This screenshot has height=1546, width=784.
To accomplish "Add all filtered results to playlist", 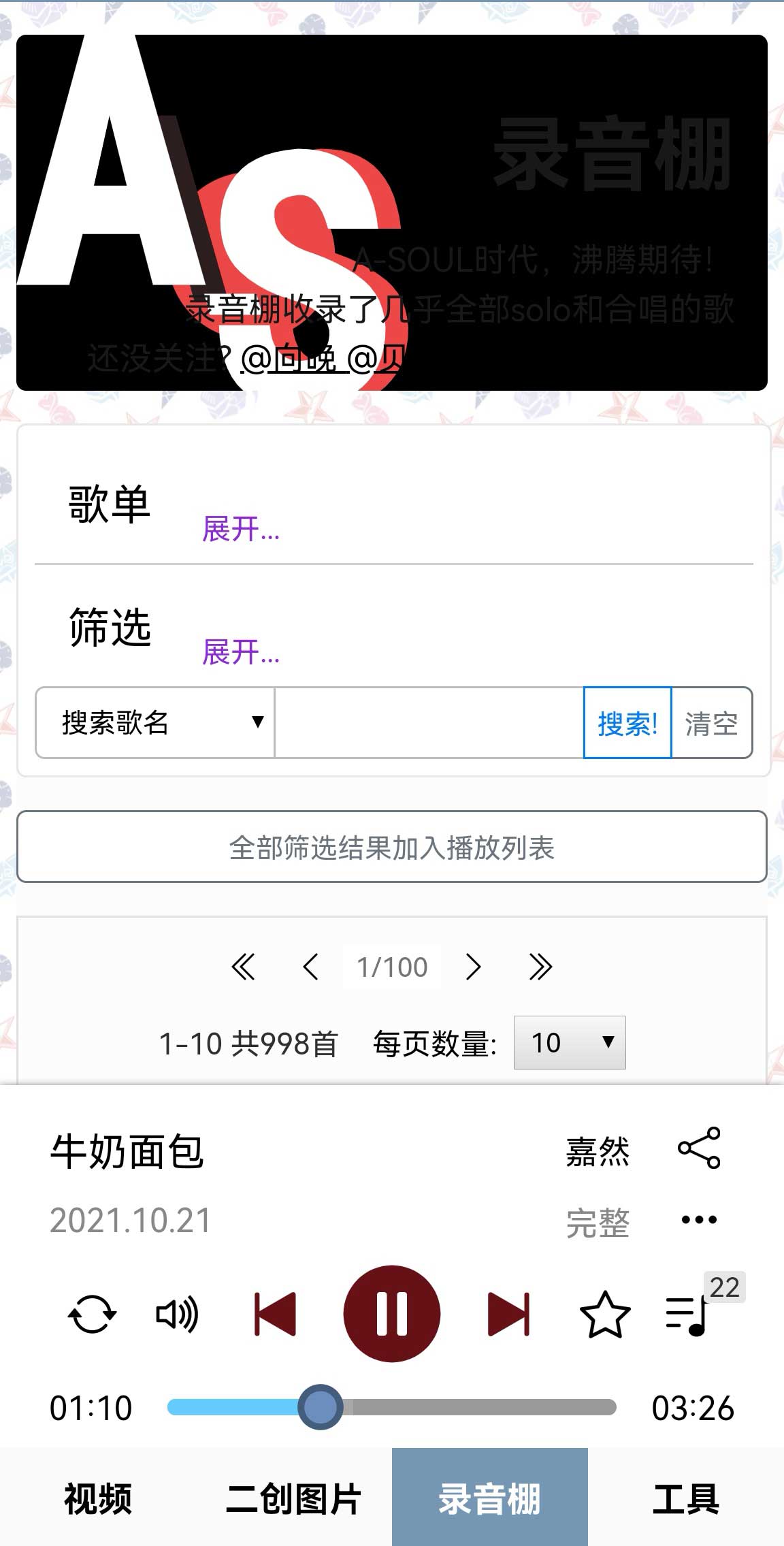I will click(x=392, y=847).
